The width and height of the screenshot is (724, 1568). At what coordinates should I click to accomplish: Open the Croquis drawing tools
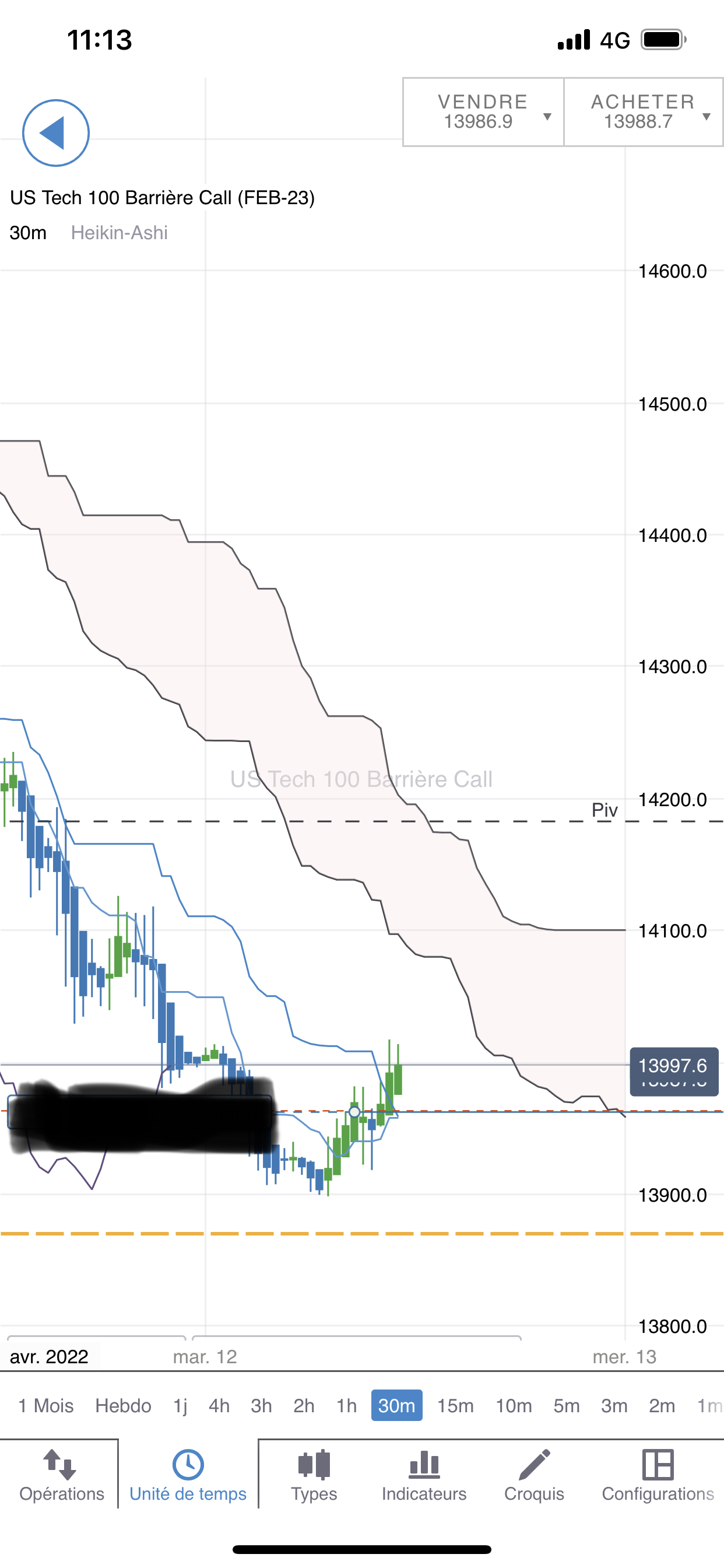click(534, 1476)
